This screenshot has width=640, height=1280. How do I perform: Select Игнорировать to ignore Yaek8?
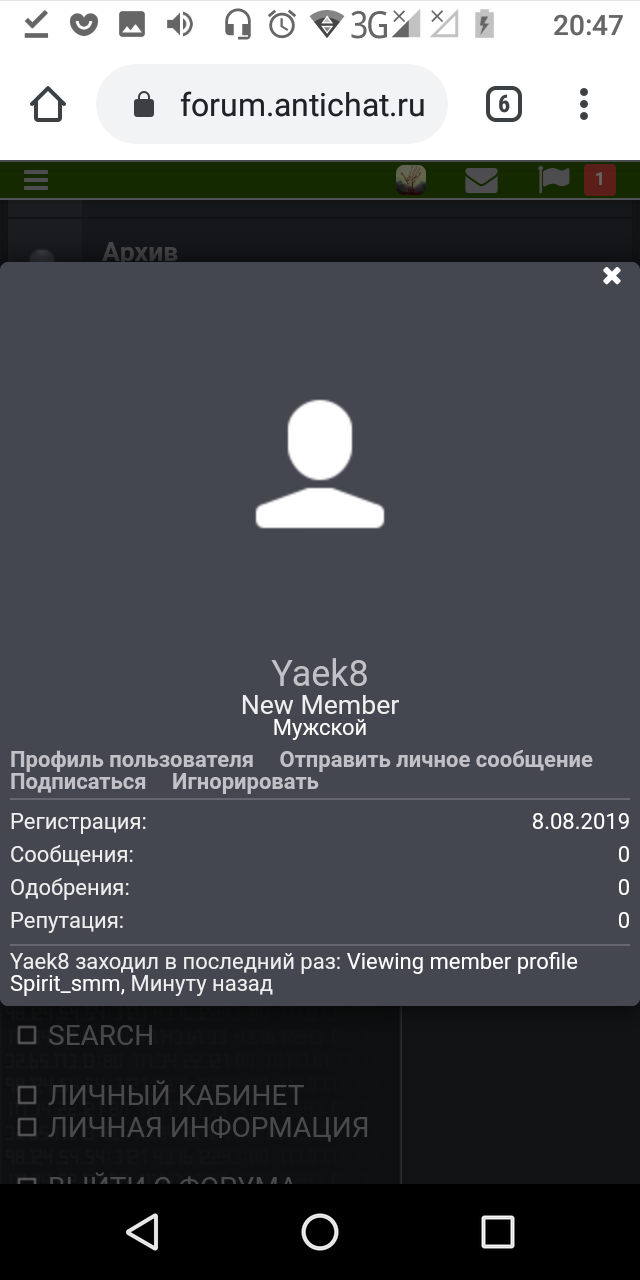[245, 782]
